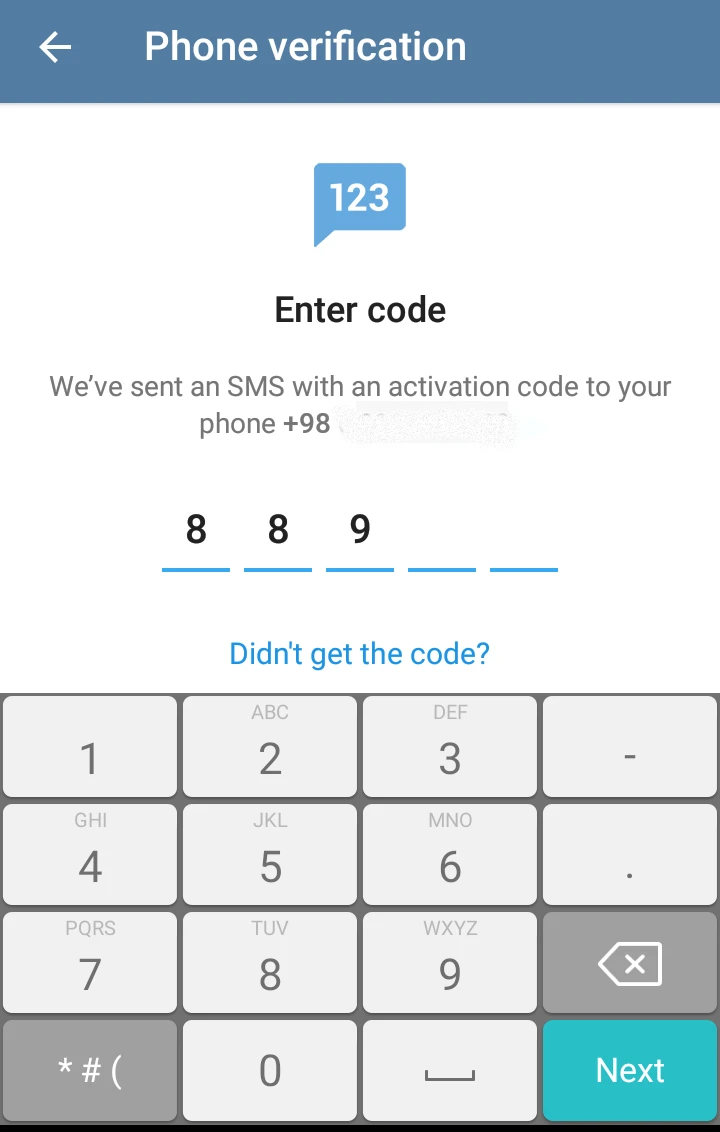Tap the "Didn't get the code?" link
Screen dimensions: 720x1132
[x=360, y=654]
